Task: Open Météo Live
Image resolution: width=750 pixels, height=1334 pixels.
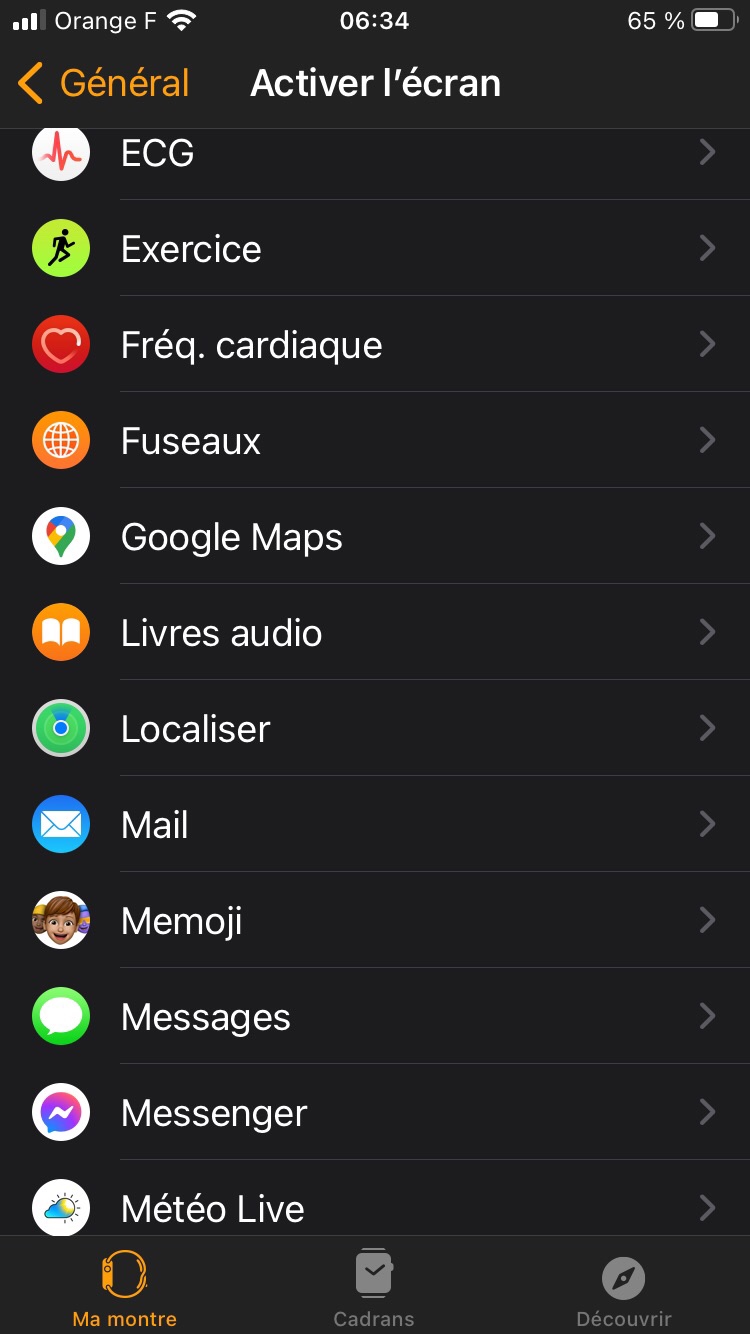Action: 375,1207
